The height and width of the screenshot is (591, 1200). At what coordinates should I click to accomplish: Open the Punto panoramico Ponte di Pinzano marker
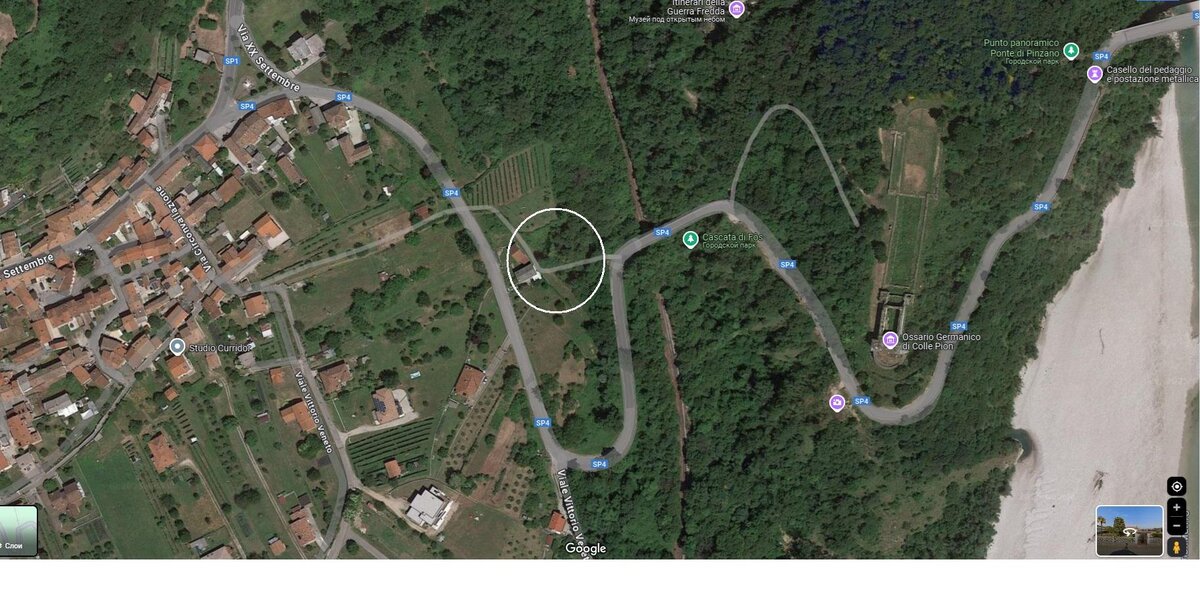click(x=1071, y=50)
